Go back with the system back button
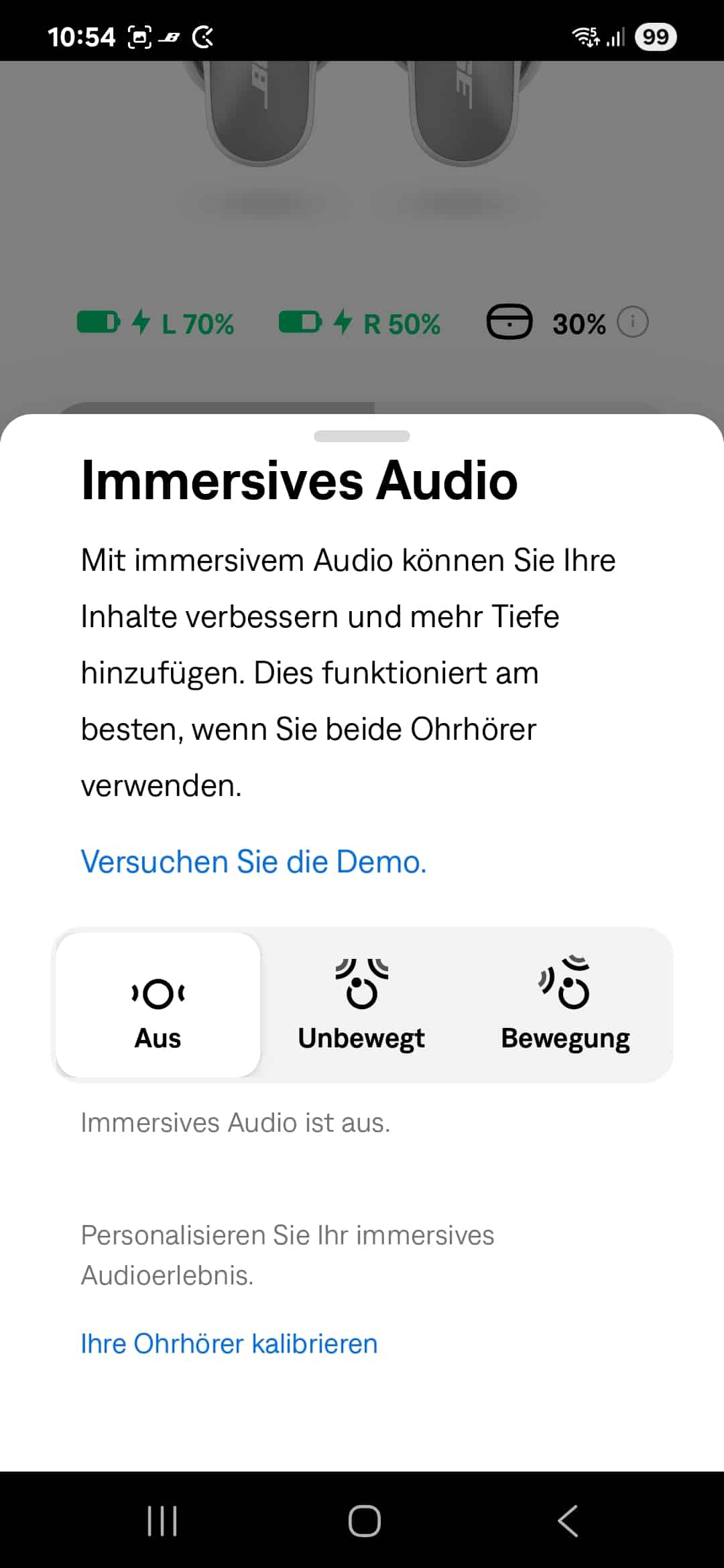This screenshot has height=1568, width=724. [567, 1520]
